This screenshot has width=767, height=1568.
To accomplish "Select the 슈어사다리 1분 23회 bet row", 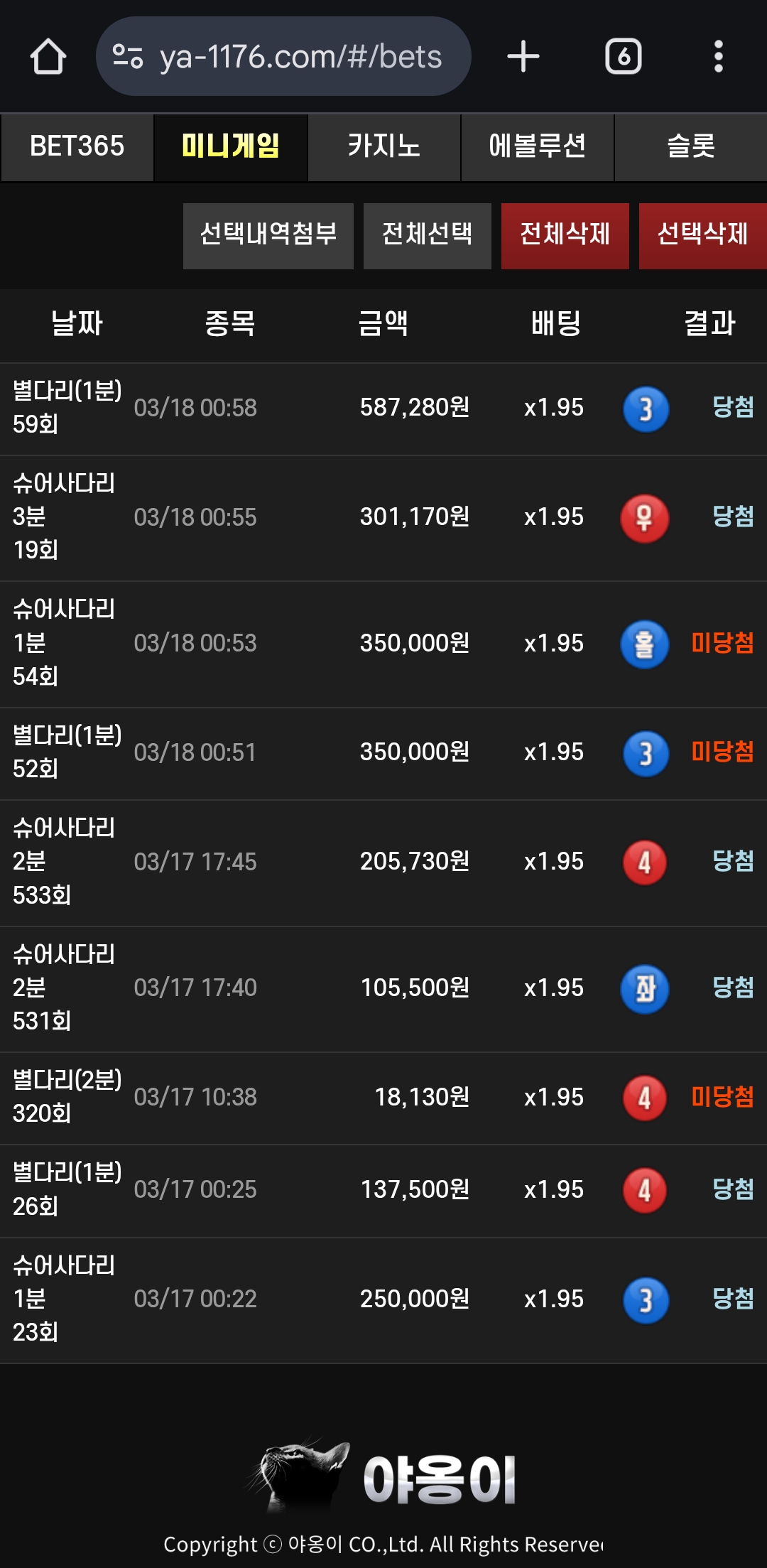I will [x=383, y=1301].
